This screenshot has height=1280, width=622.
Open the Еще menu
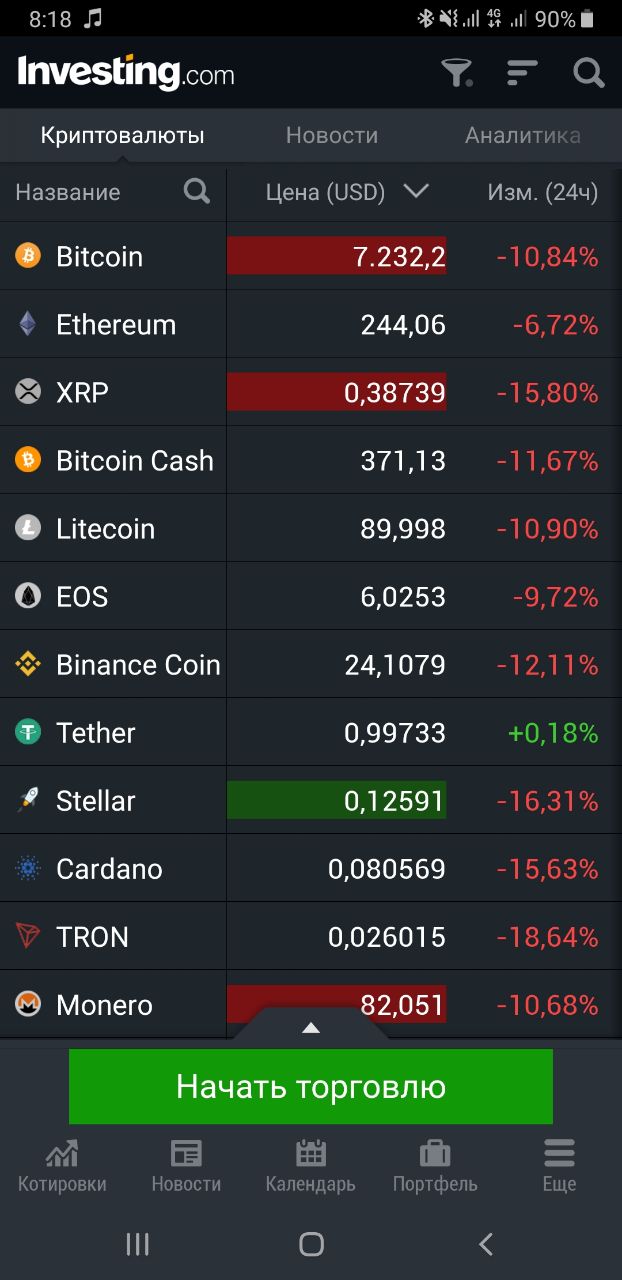559,1166
